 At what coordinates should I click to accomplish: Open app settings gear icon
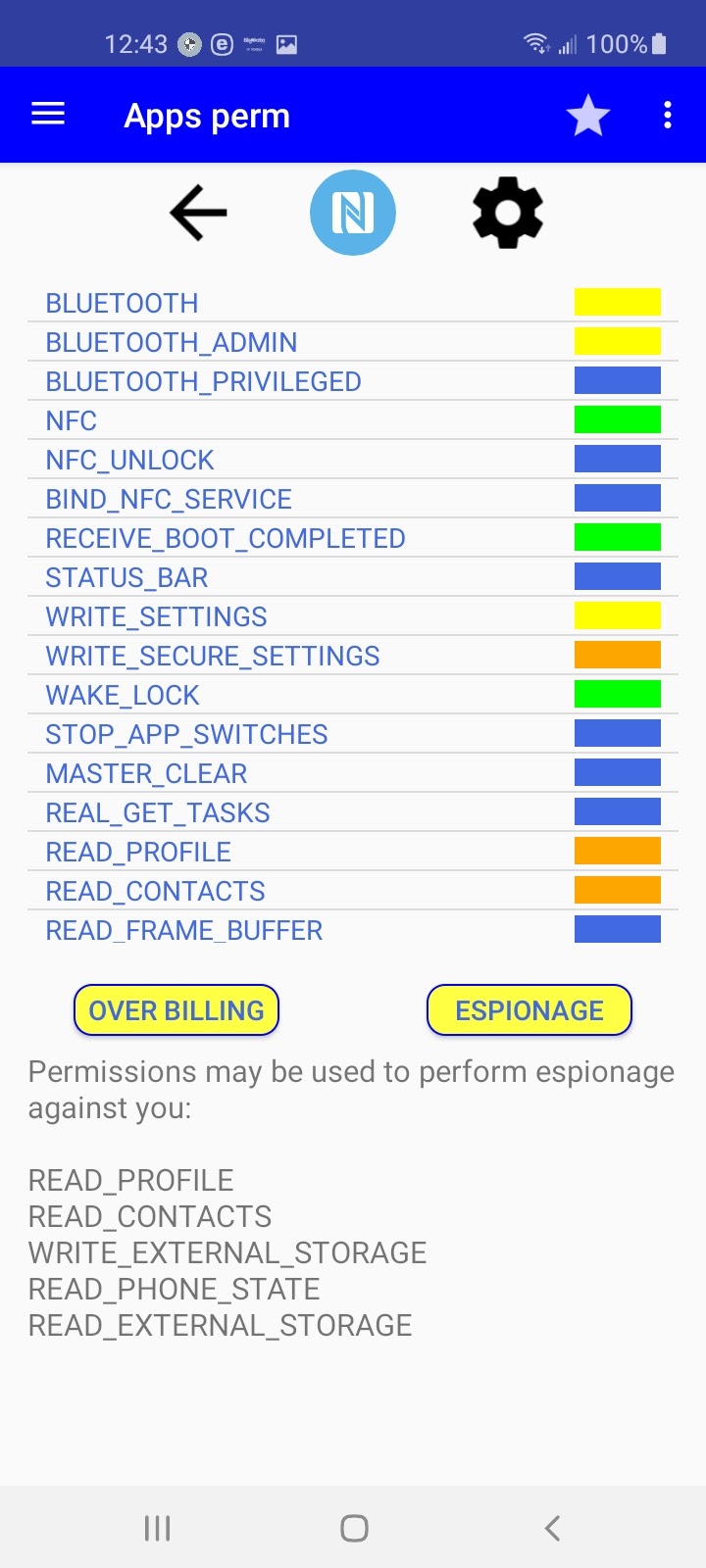(x=507, y=213)
